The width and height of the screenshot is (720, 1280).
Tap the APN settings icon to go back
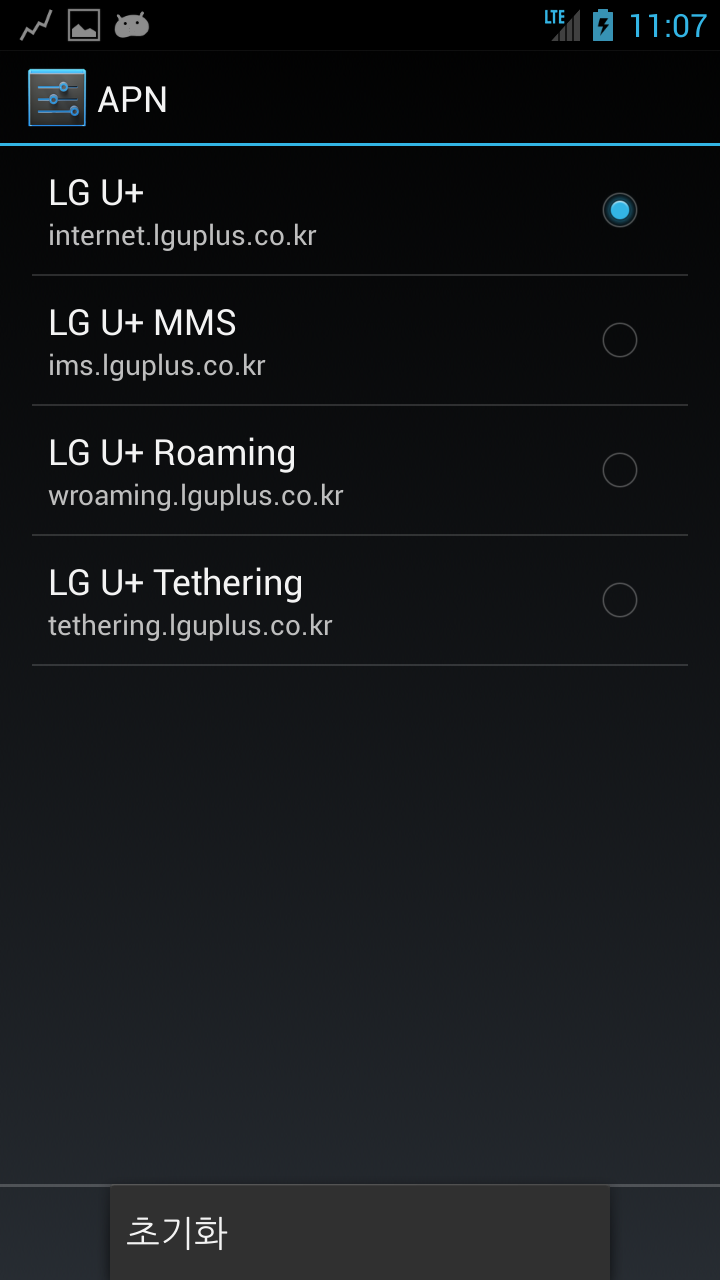pos(57,98)
